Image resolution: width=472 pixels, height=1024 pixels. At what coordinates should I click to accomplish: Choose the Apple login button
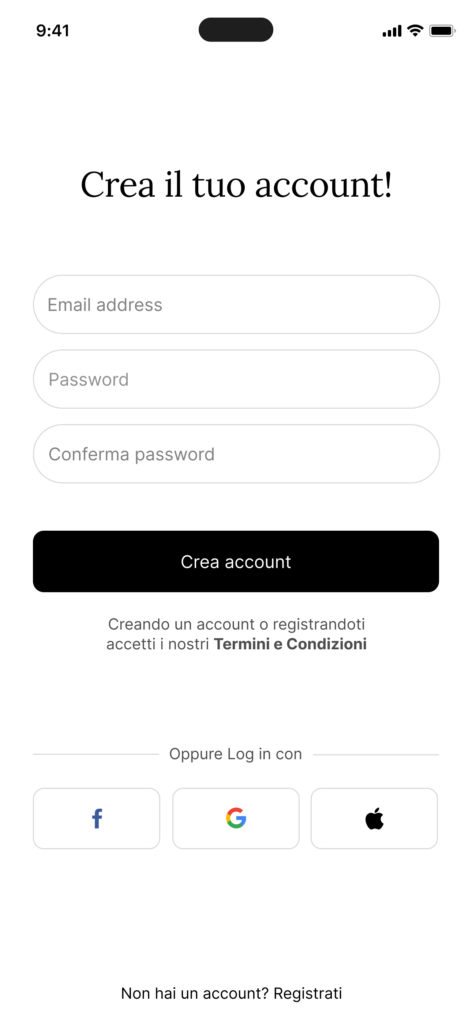[374, 818]
